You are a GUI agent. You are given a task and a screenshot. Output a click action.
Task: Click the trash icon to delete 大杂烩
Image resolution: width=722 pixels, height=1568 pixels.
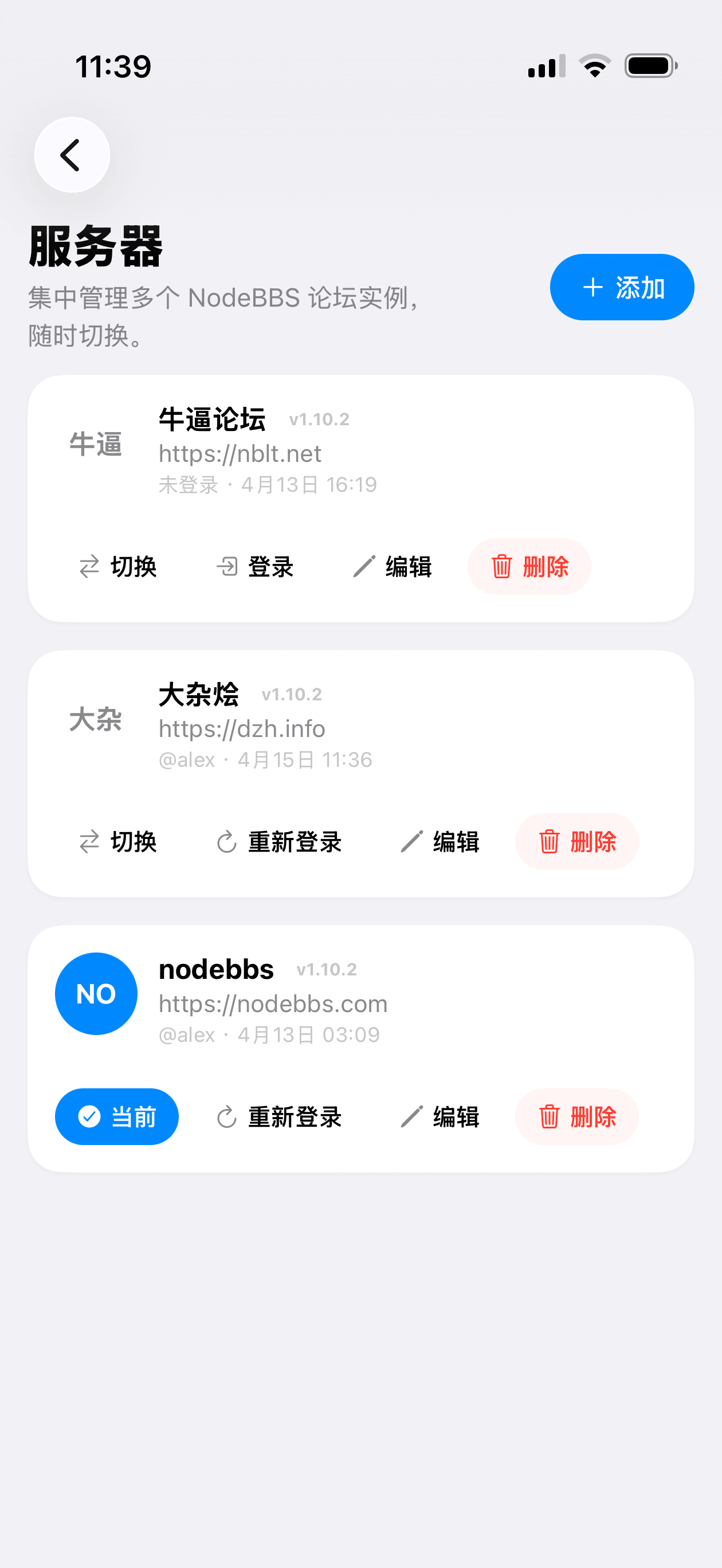[x=548, y=842]
